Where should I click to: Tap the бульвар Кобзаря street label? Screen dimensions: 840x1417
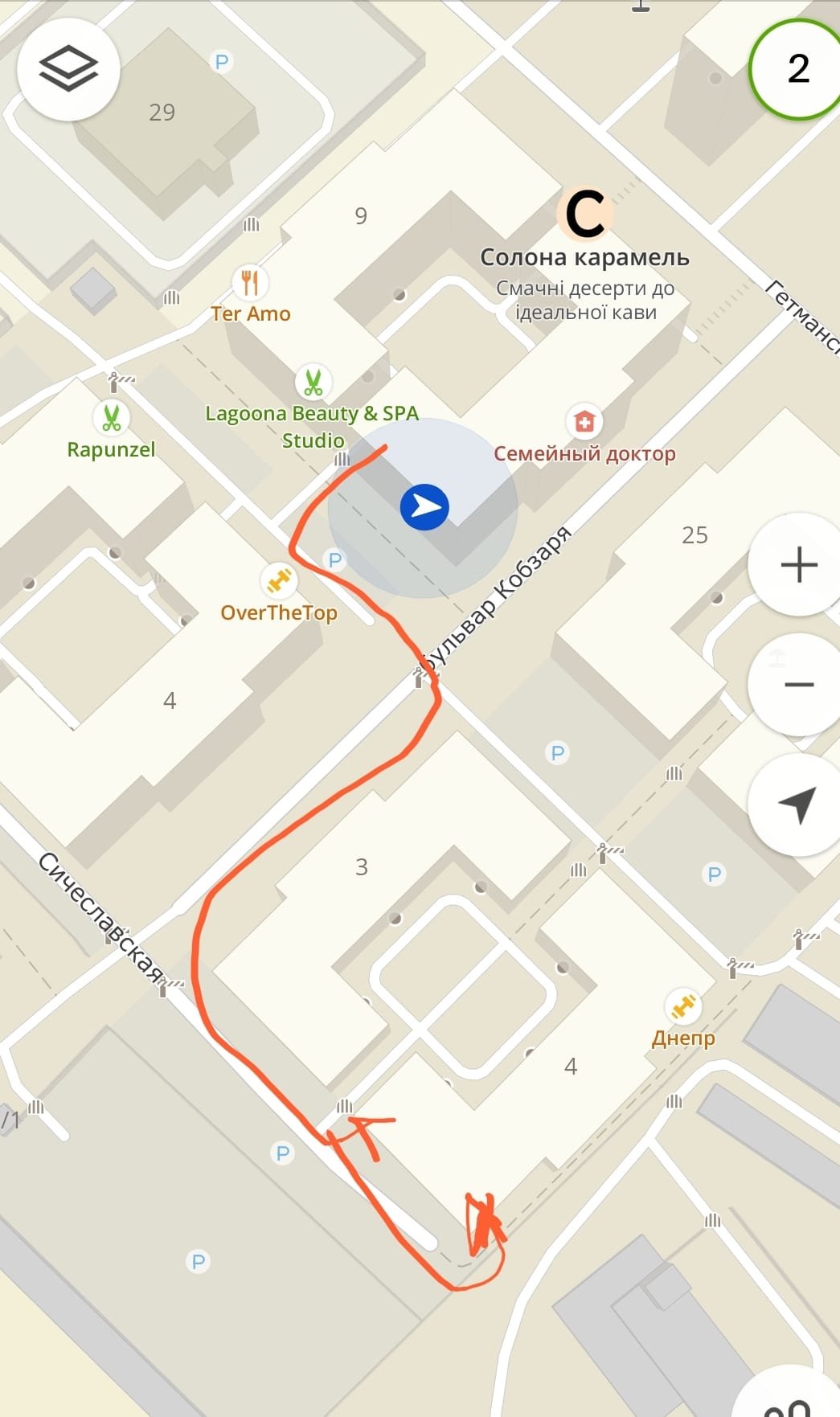[494, 595]
